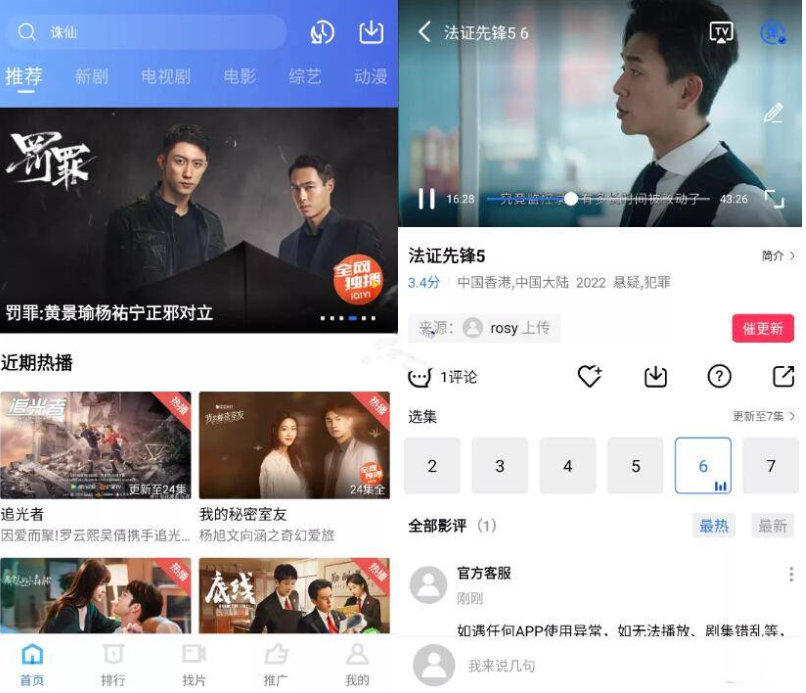Viewport: 806px width, 693px height.
Task: Open the search box showing 诛仙
Action: pyautogui.click(x=150, y=32)
